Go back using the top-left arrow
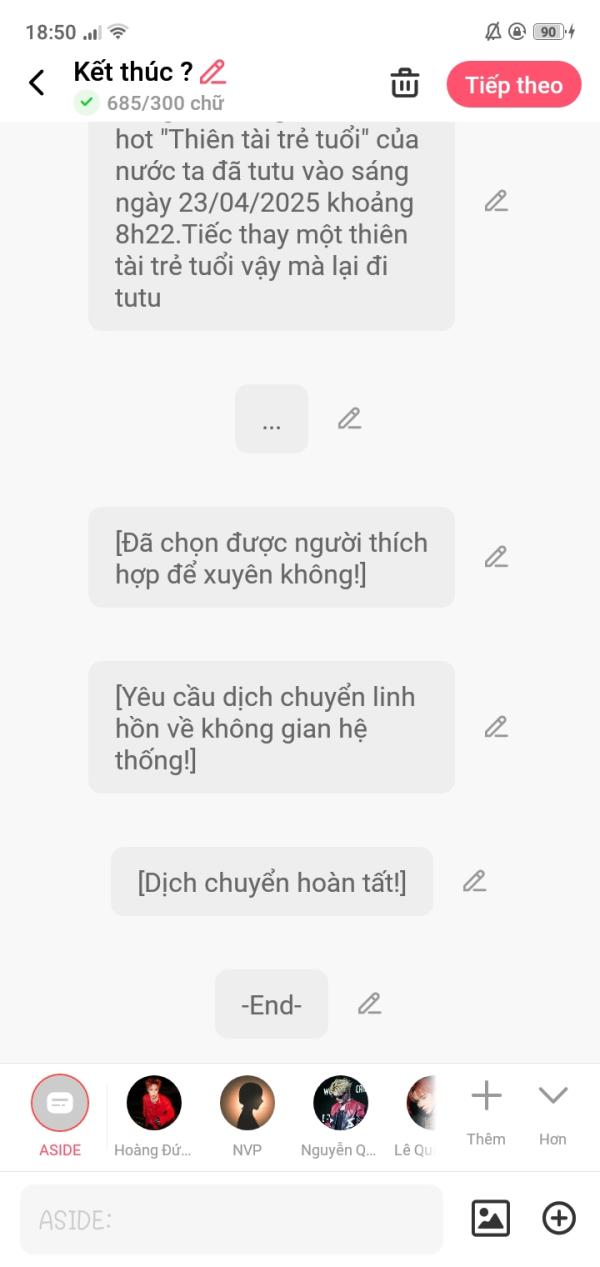The image size is (600, 1267). click(37, 83)
